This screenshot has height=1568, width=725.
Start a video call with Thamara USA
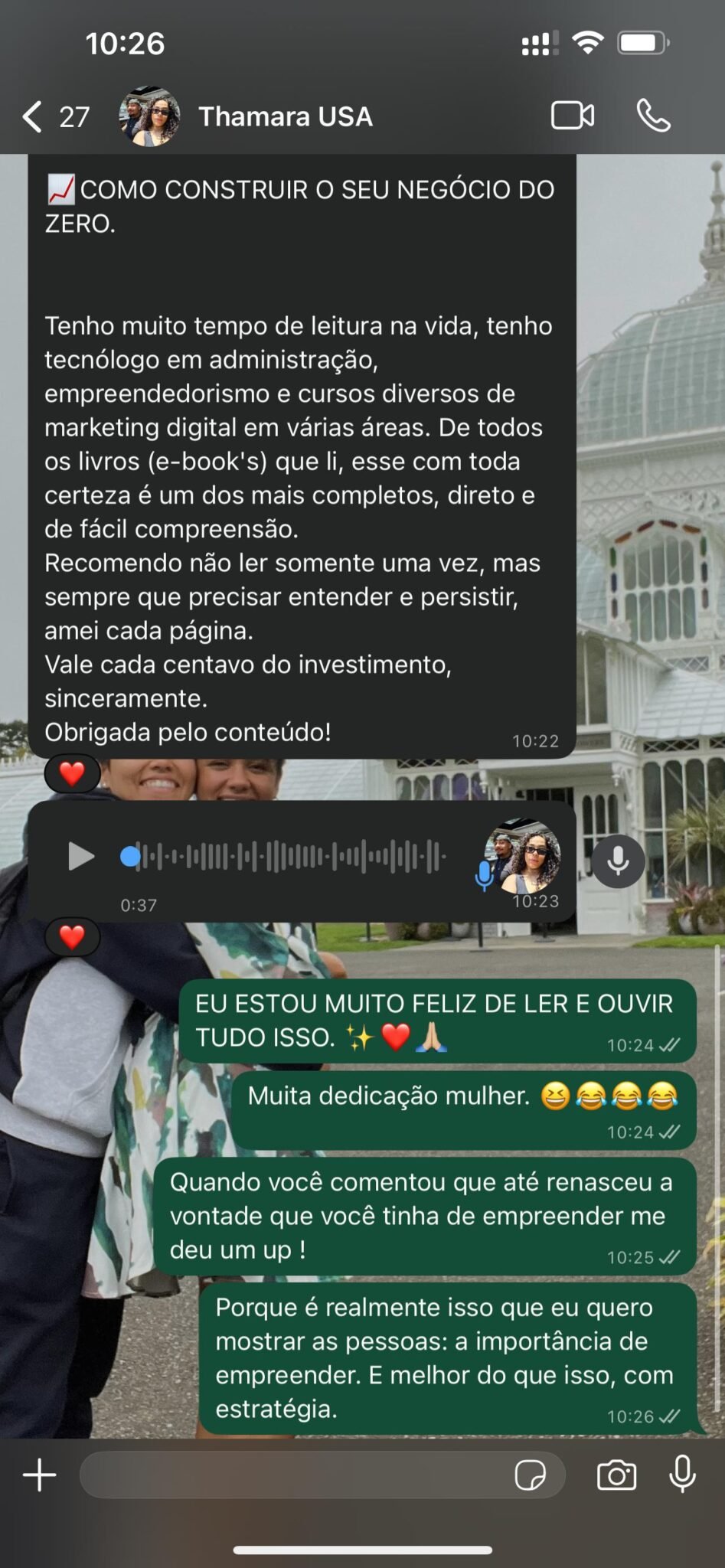(572, 116)
